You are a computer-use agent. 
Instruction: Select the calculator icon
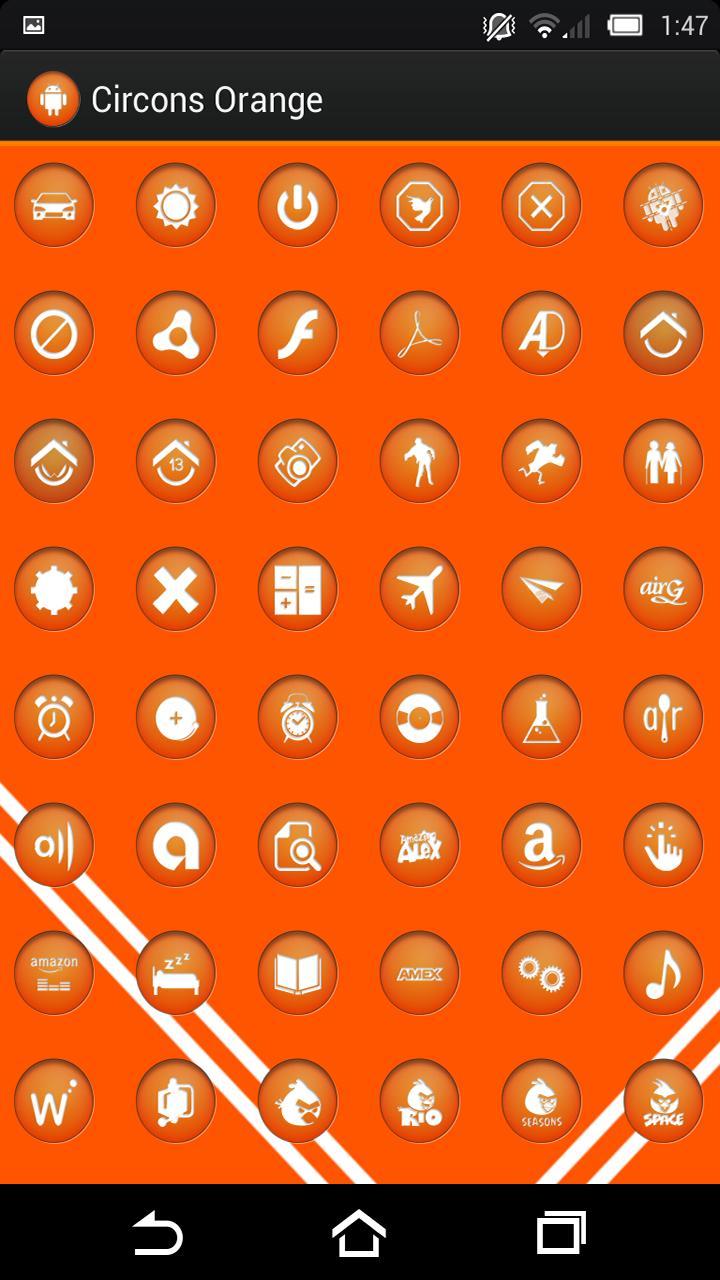tap(298, 589)
